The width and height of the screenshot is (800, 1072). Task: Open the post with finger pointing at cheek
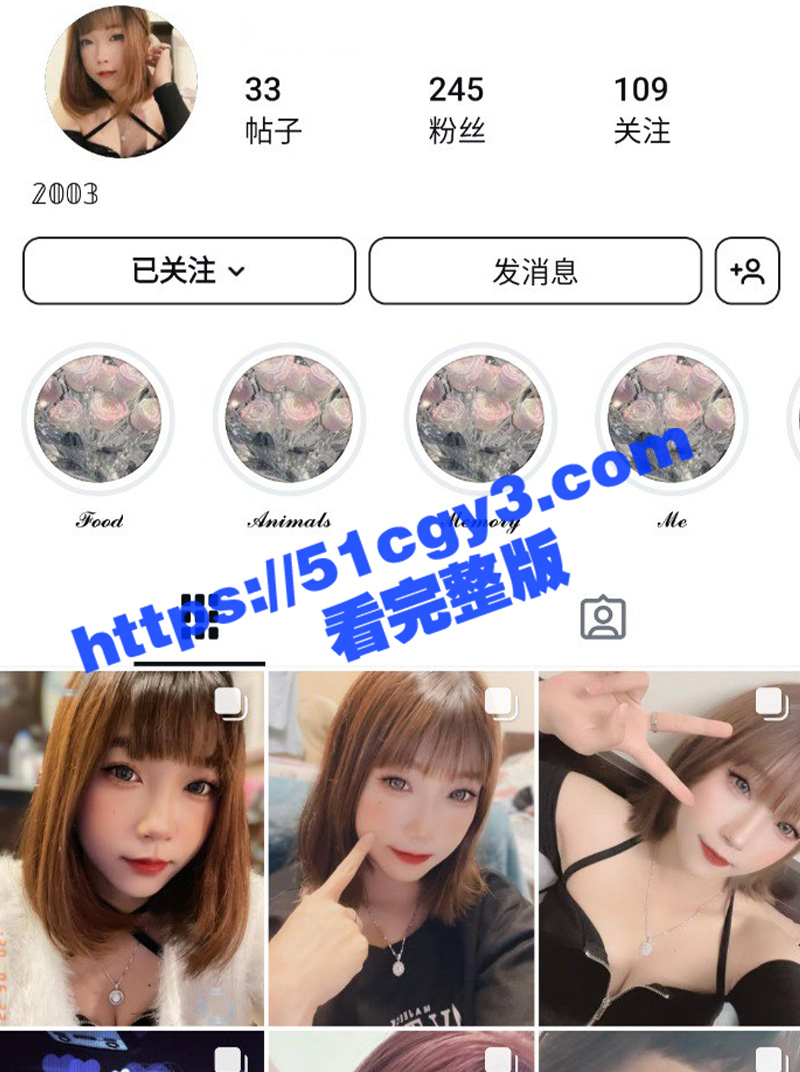401,848
